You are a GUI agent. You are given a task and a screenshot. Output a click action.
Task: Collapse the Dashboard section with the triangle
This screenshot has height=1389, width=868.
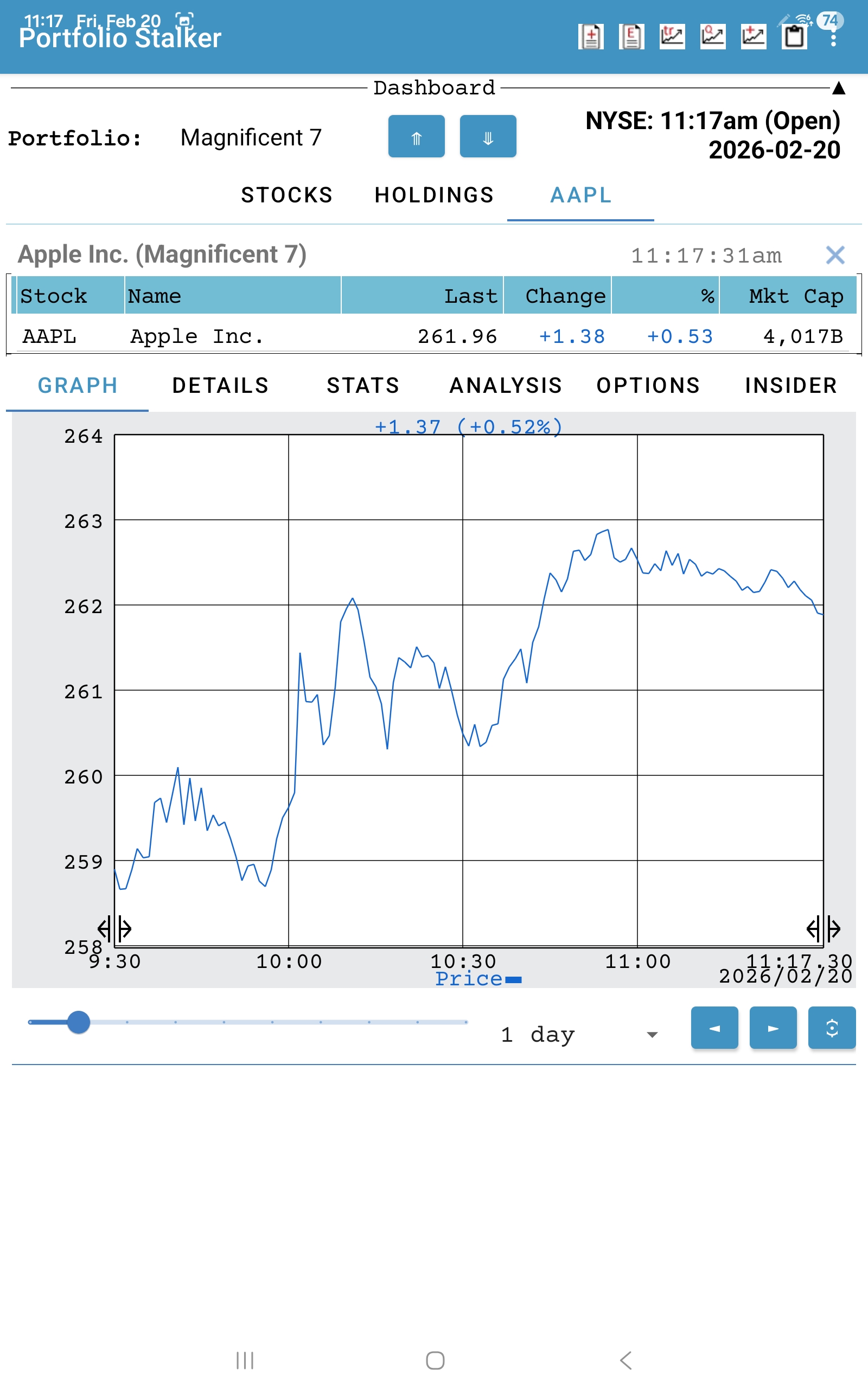(839, 88)
